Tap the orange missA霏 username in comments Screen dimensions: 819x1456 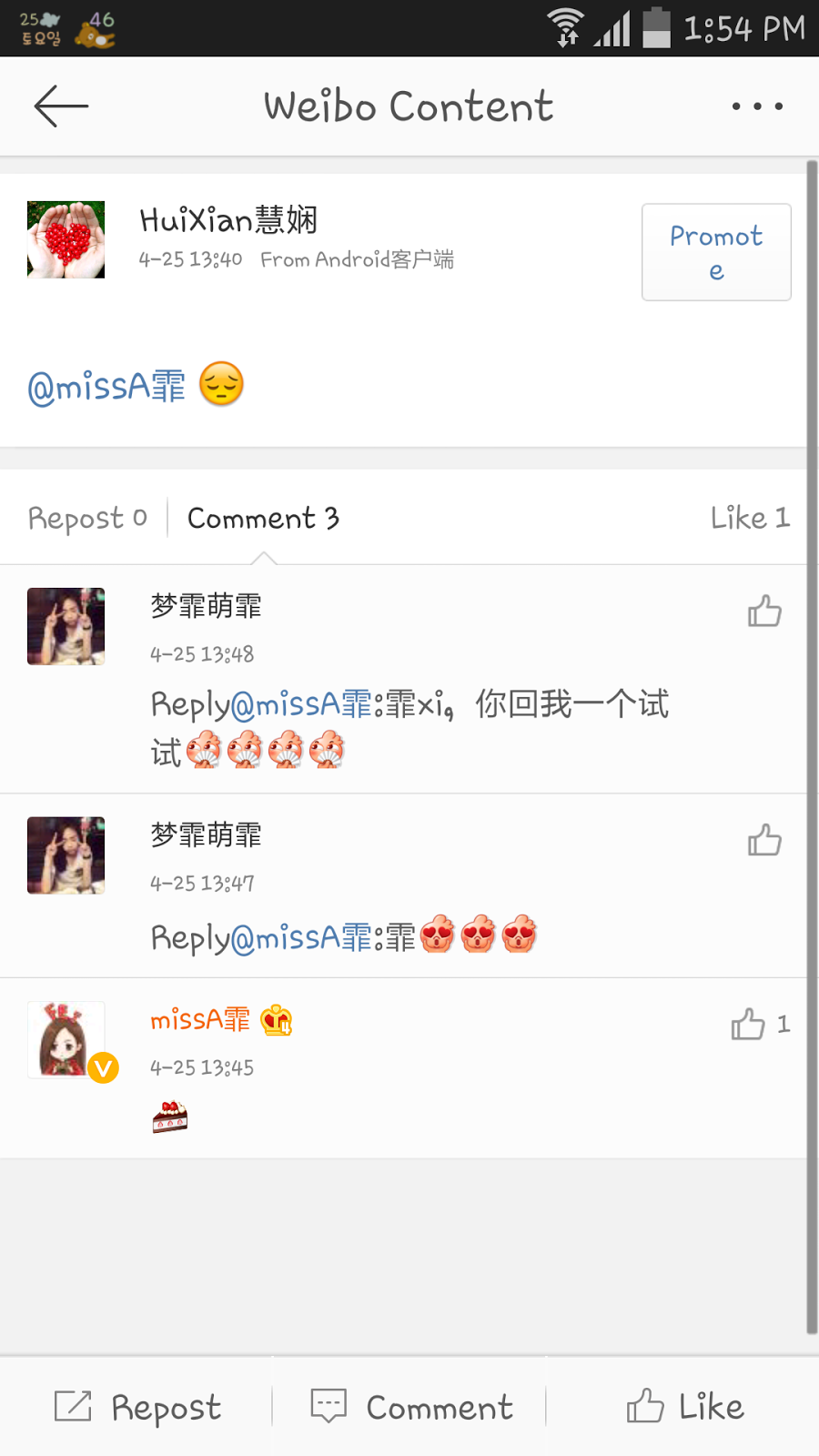point(200,1020)
